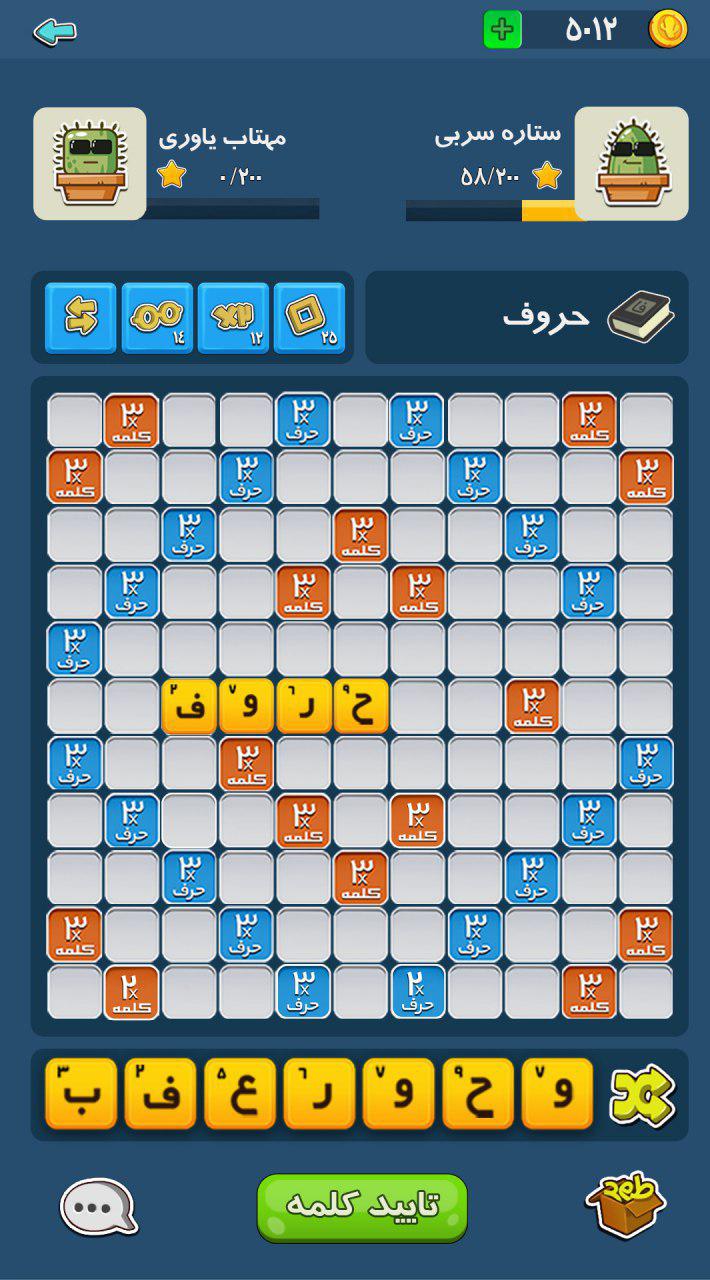
Task: Use the power-up with count ۱۲
Action: coord(233,317)
